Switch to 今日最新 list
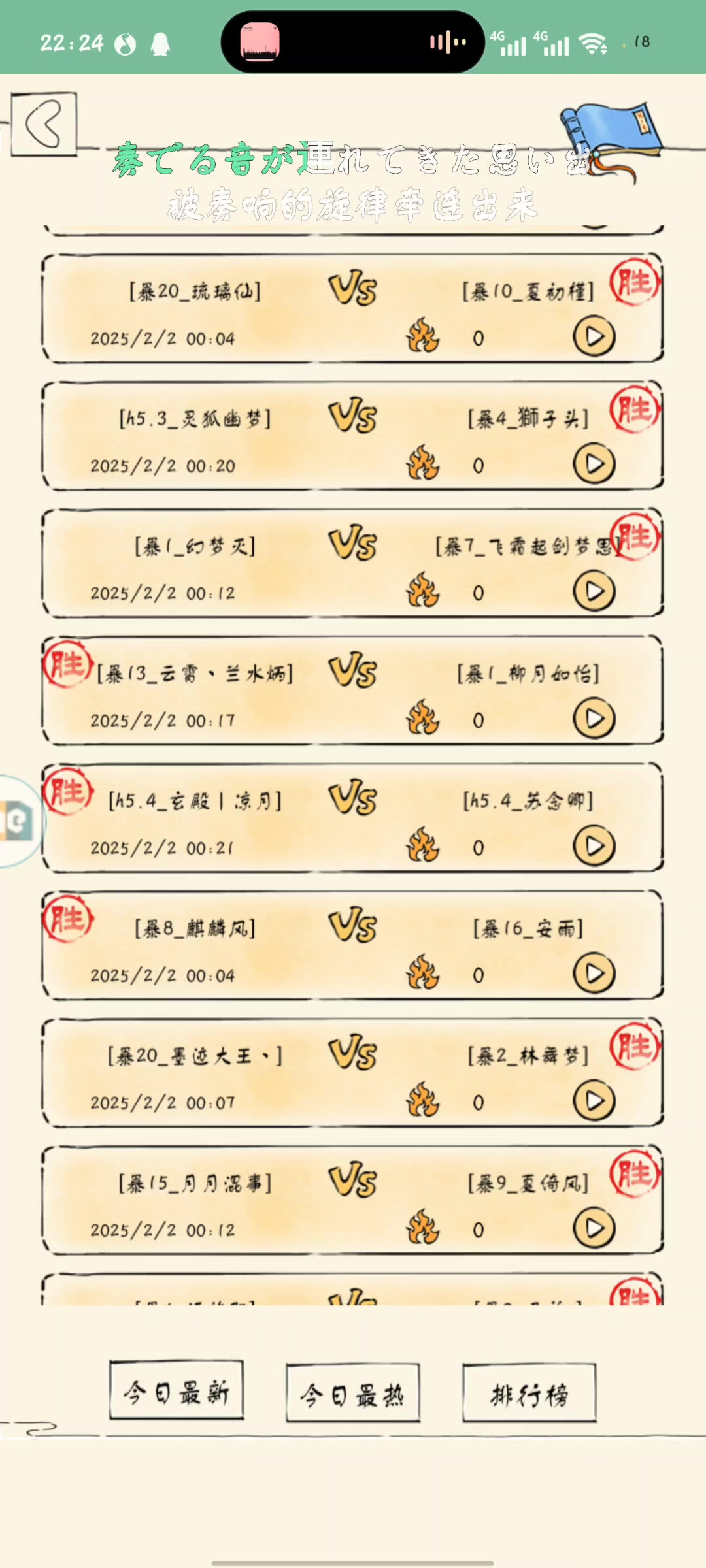706x1568 pixels. coord(176,1394)
